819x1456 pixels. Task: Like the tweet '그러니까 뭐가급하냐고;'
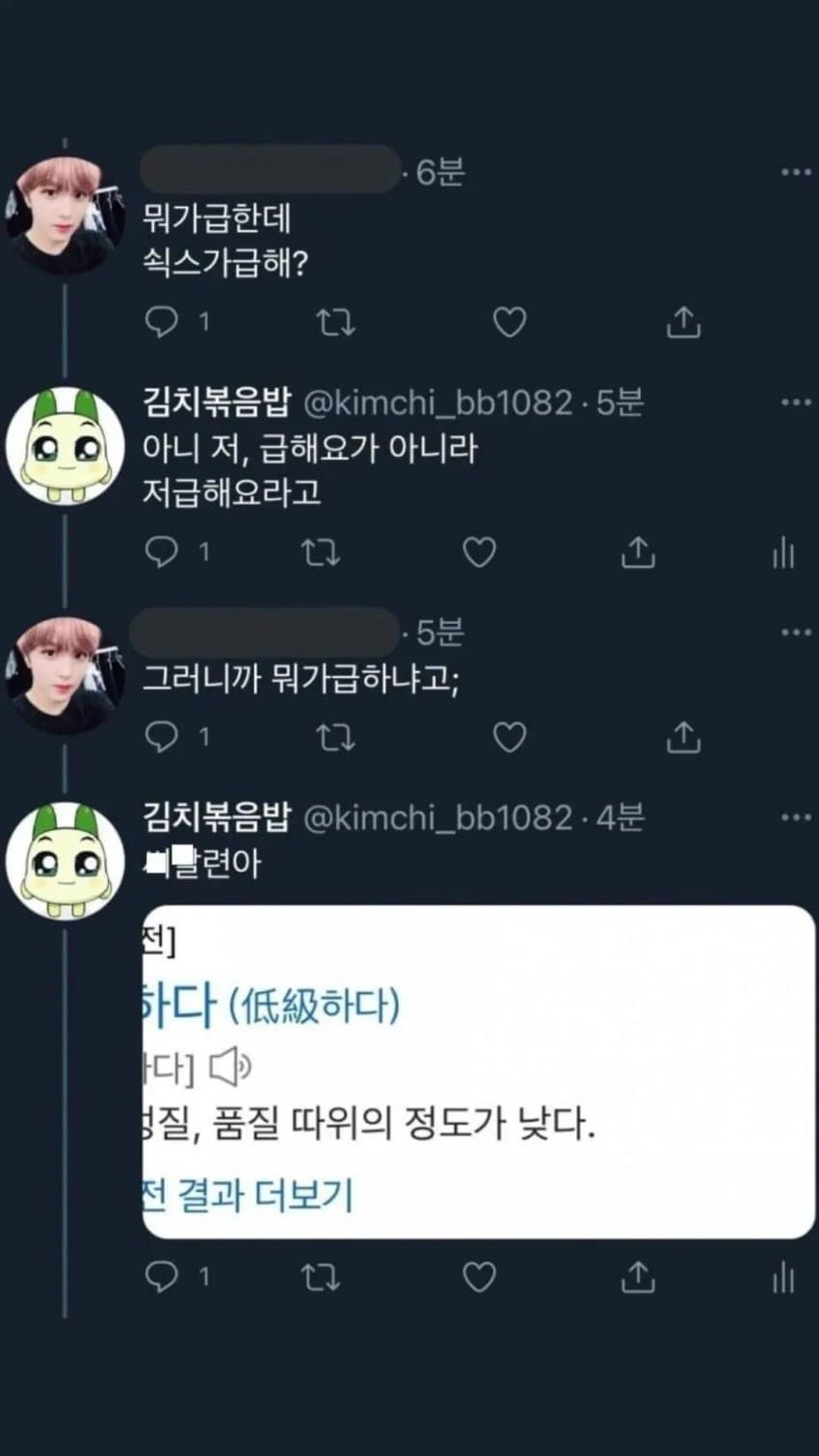click(x=509, y=737)
